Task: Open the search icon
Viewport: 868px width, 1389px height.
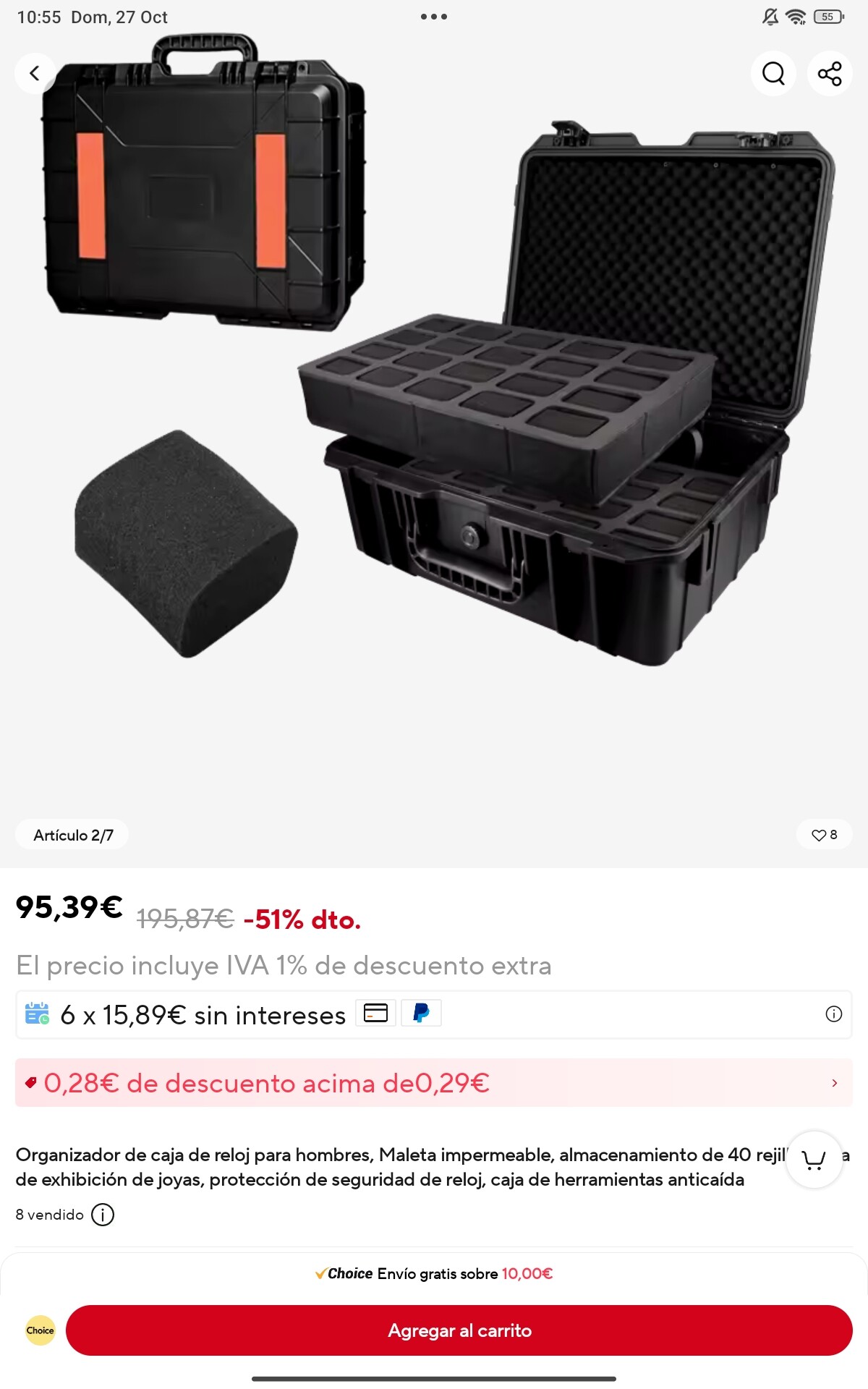Action: pyautogui.click(x=773, y=73)
